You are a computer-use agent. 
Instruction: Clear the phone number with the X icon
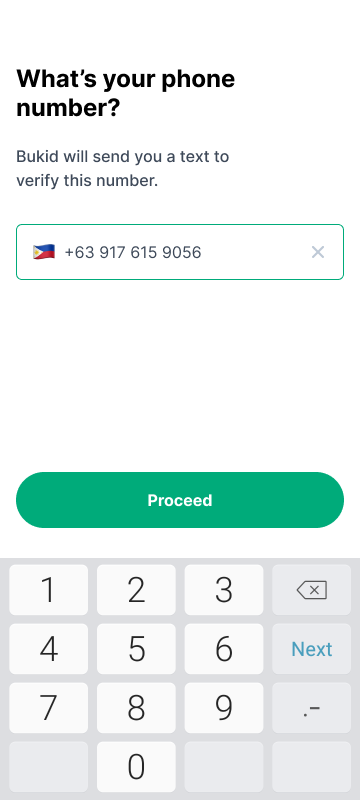(318, 252)
